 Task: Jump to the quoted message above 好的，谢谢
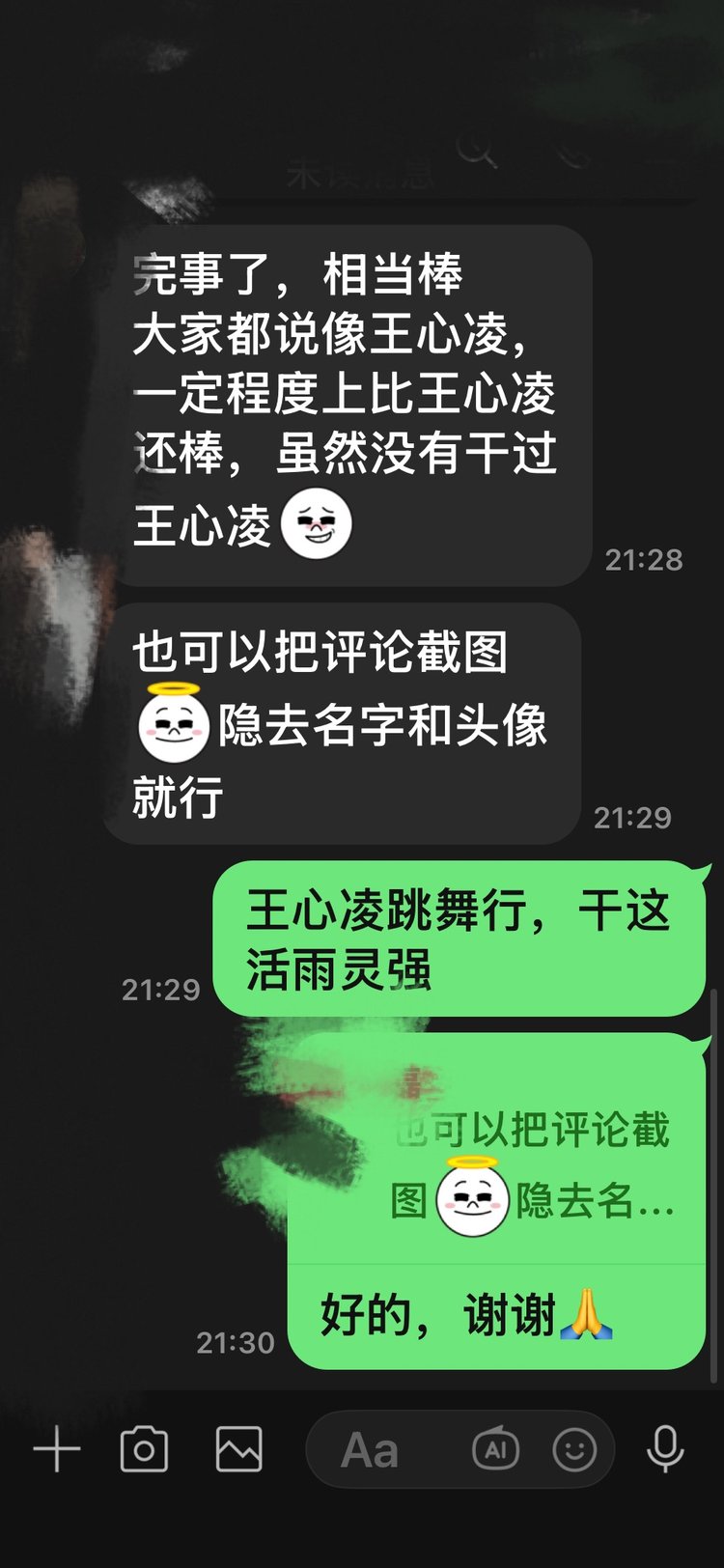point(531,1166)
